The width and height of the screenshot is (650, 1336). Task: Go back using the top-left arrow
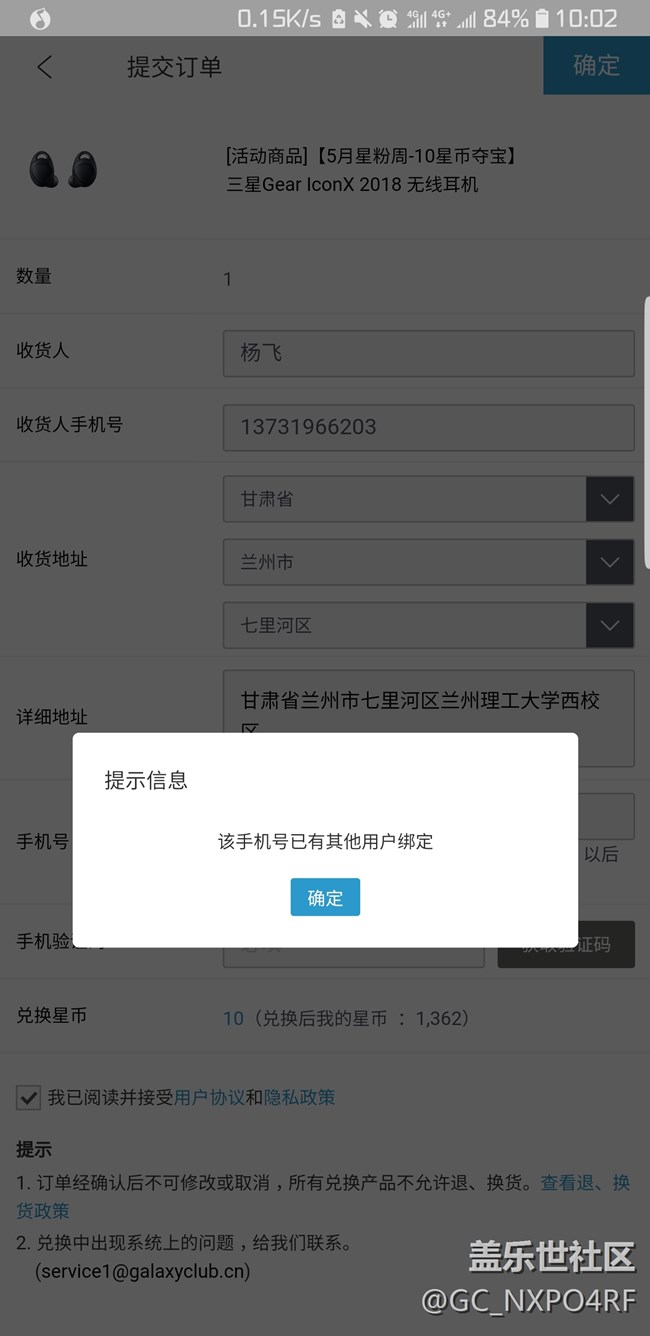click(x=44, y=67)
